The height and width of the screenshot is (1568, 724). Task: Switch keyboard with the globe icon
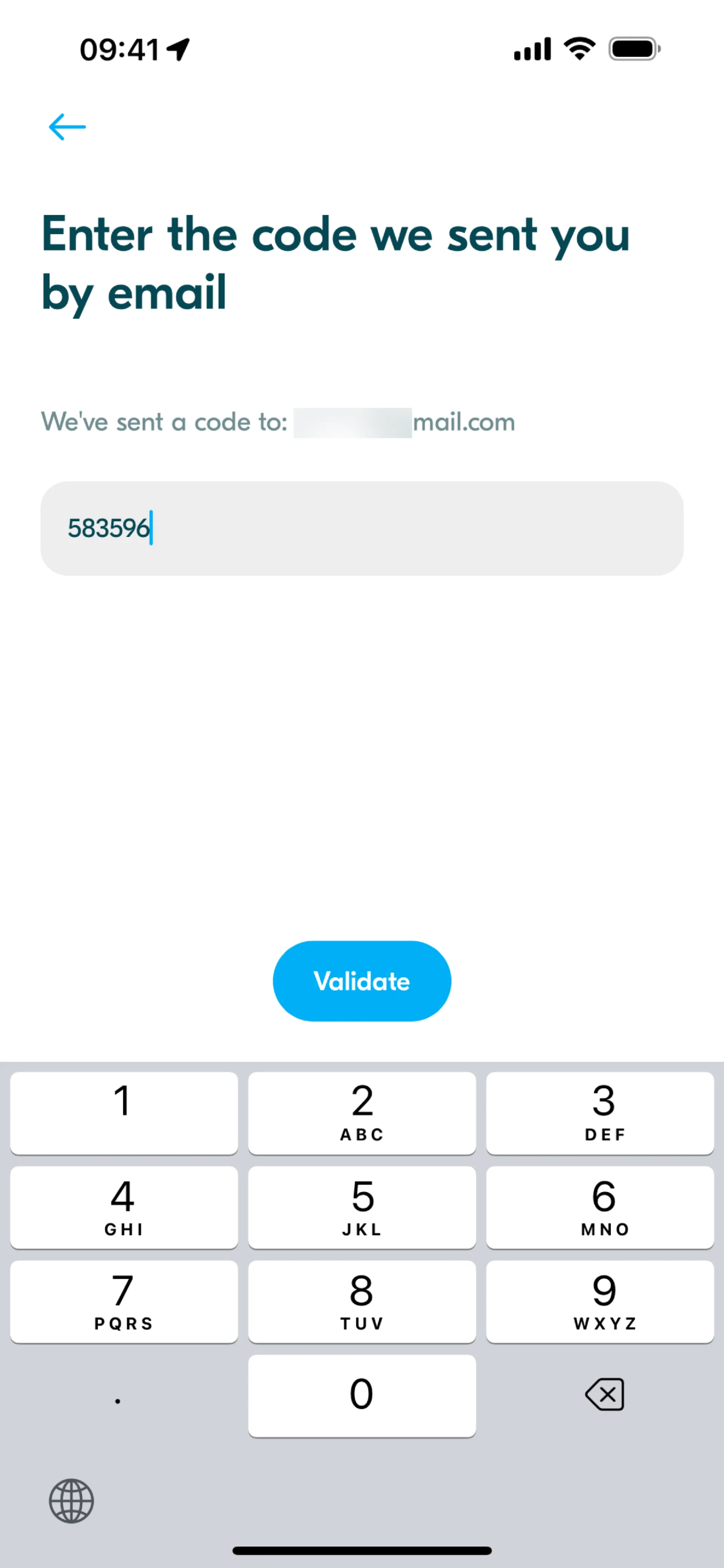click(71, 1501)
